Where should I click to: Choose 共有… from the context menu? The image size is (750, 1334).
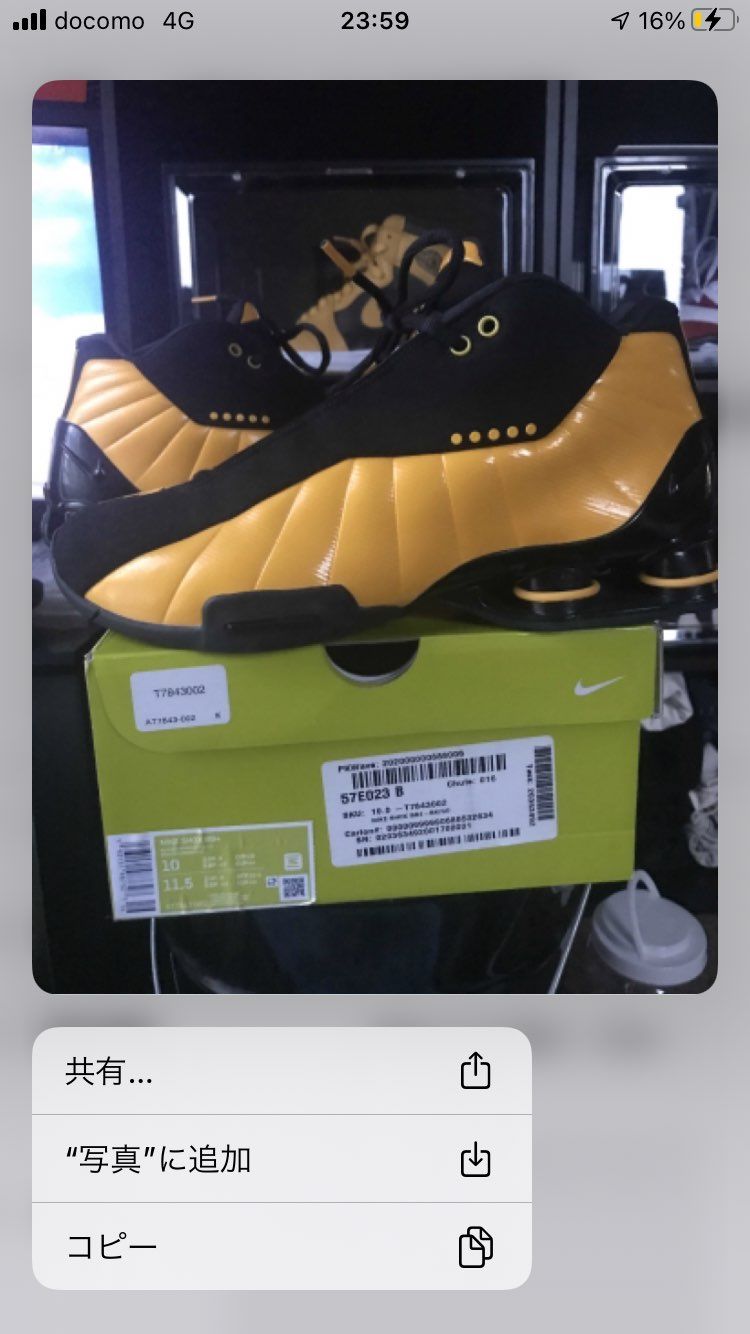[x=281, y=1072]
